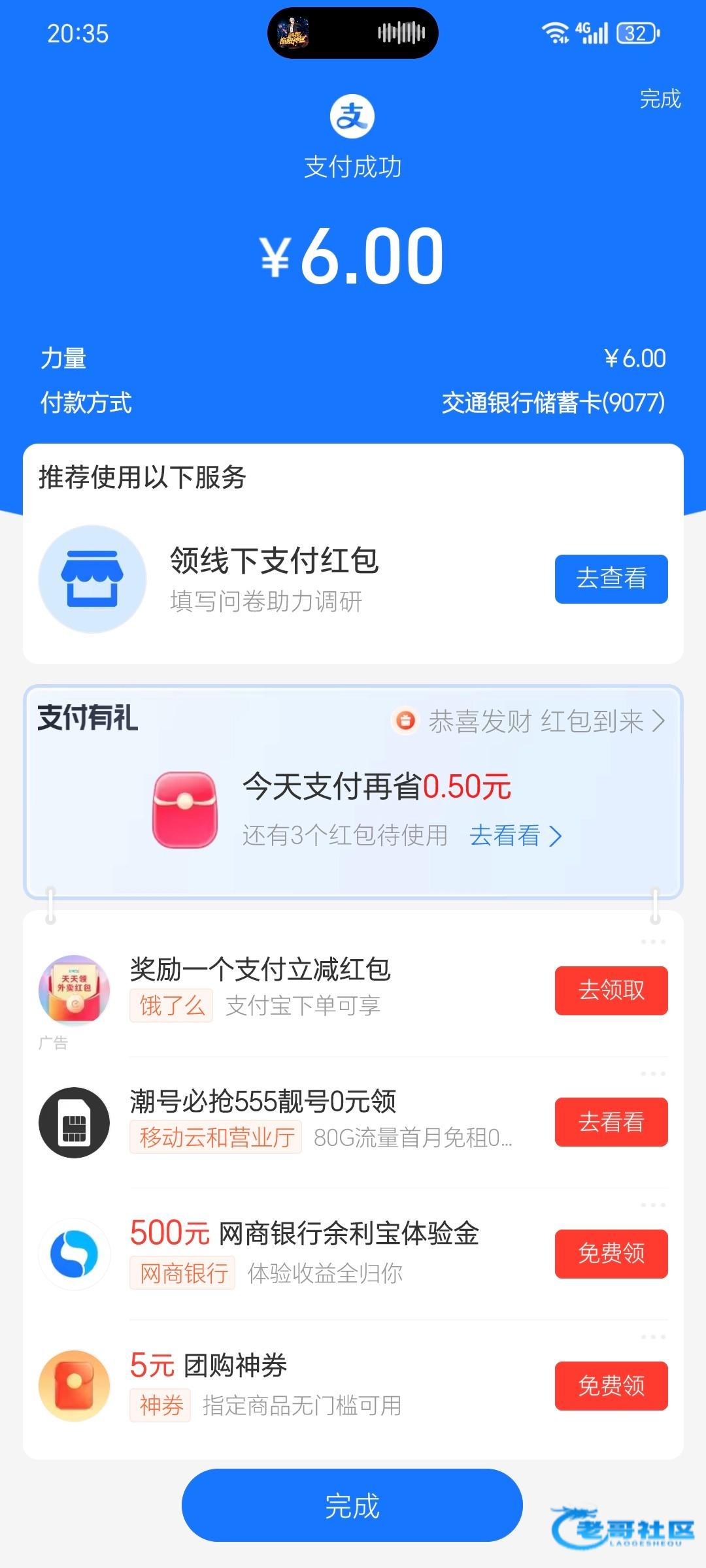Open the more options dots on the 移动云和营业厅 row
This screenshot has width=706, height=1568.
coord(652,1073)
